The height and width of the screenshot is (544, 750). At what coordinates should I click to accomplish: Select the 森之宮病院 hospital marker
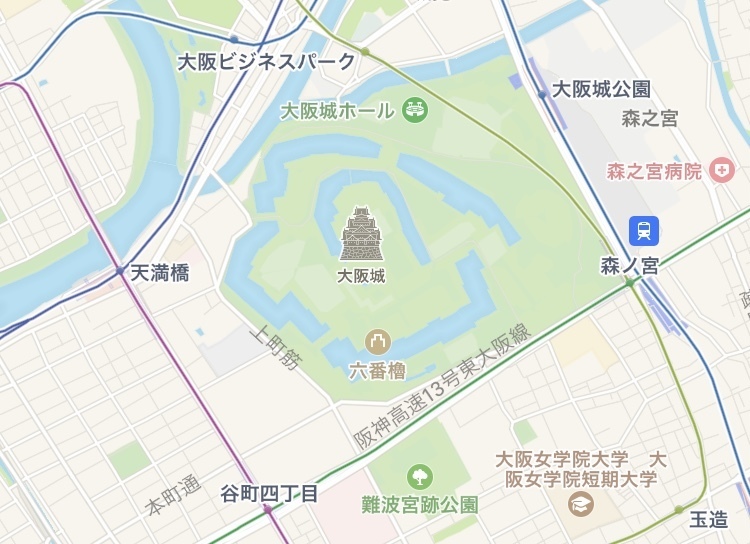pos(719,170)
